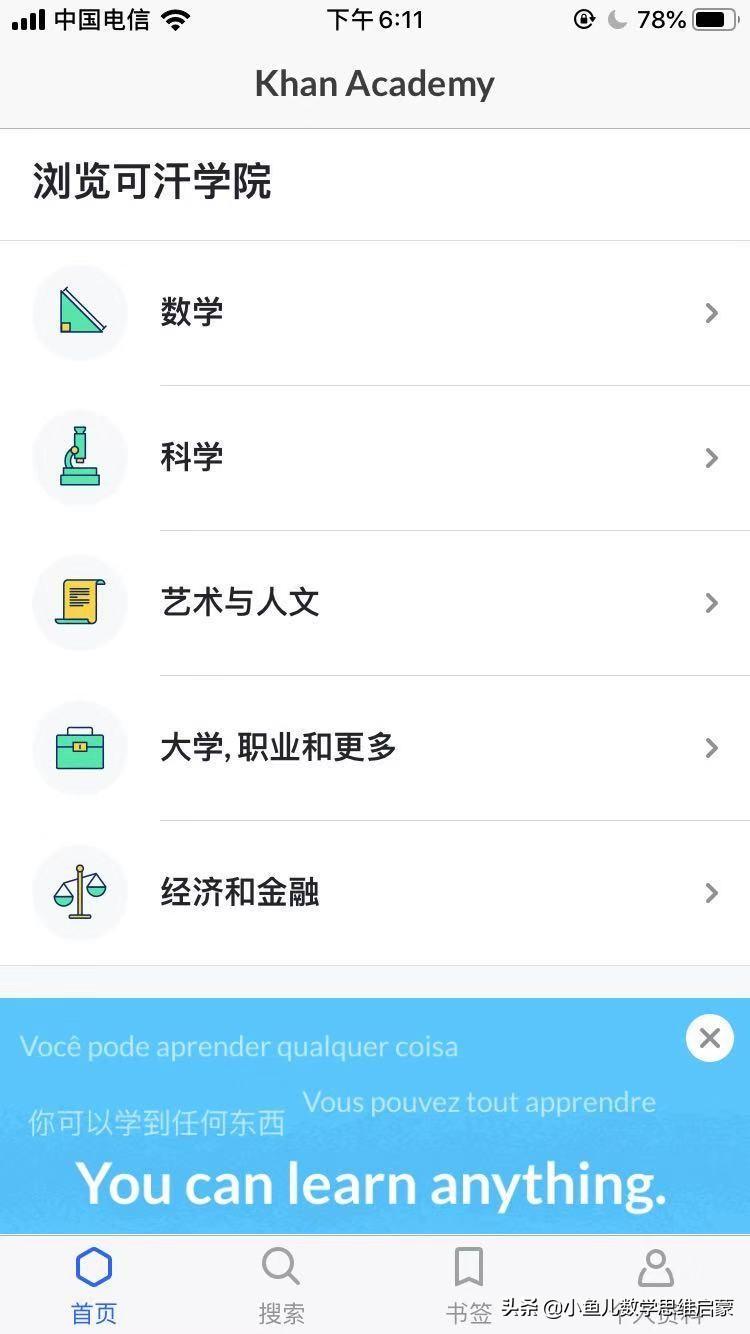The image size is (750, 1334).
Task: View 经济和金融 subjects
Action: (x=375, y=893)
